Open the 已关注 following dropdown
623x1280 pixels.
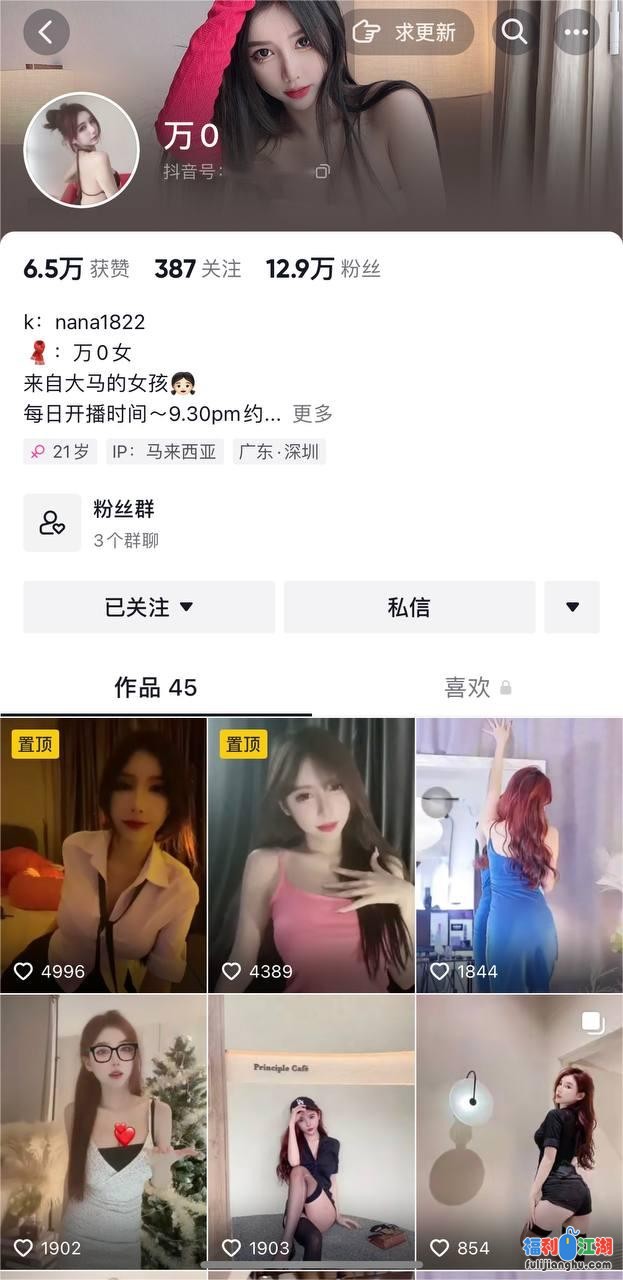click(x=149, y=607)
